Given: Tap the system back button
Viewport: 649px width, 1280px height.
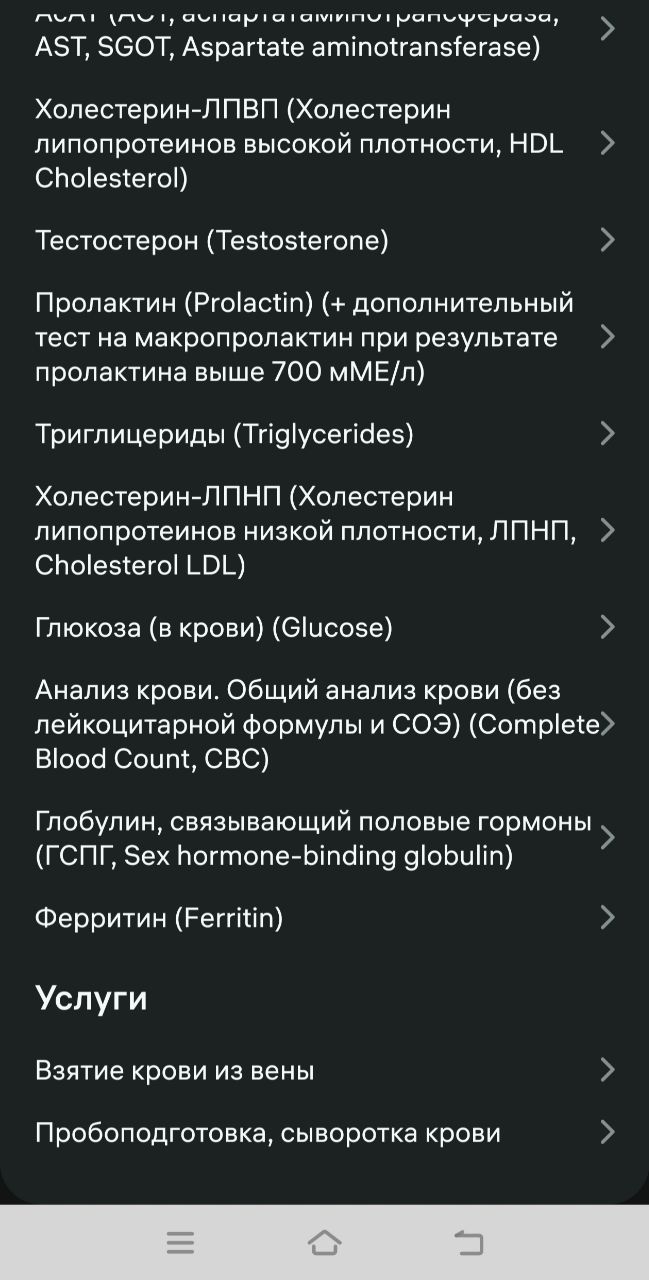Looking at the screenshot, I should 468,1243.
